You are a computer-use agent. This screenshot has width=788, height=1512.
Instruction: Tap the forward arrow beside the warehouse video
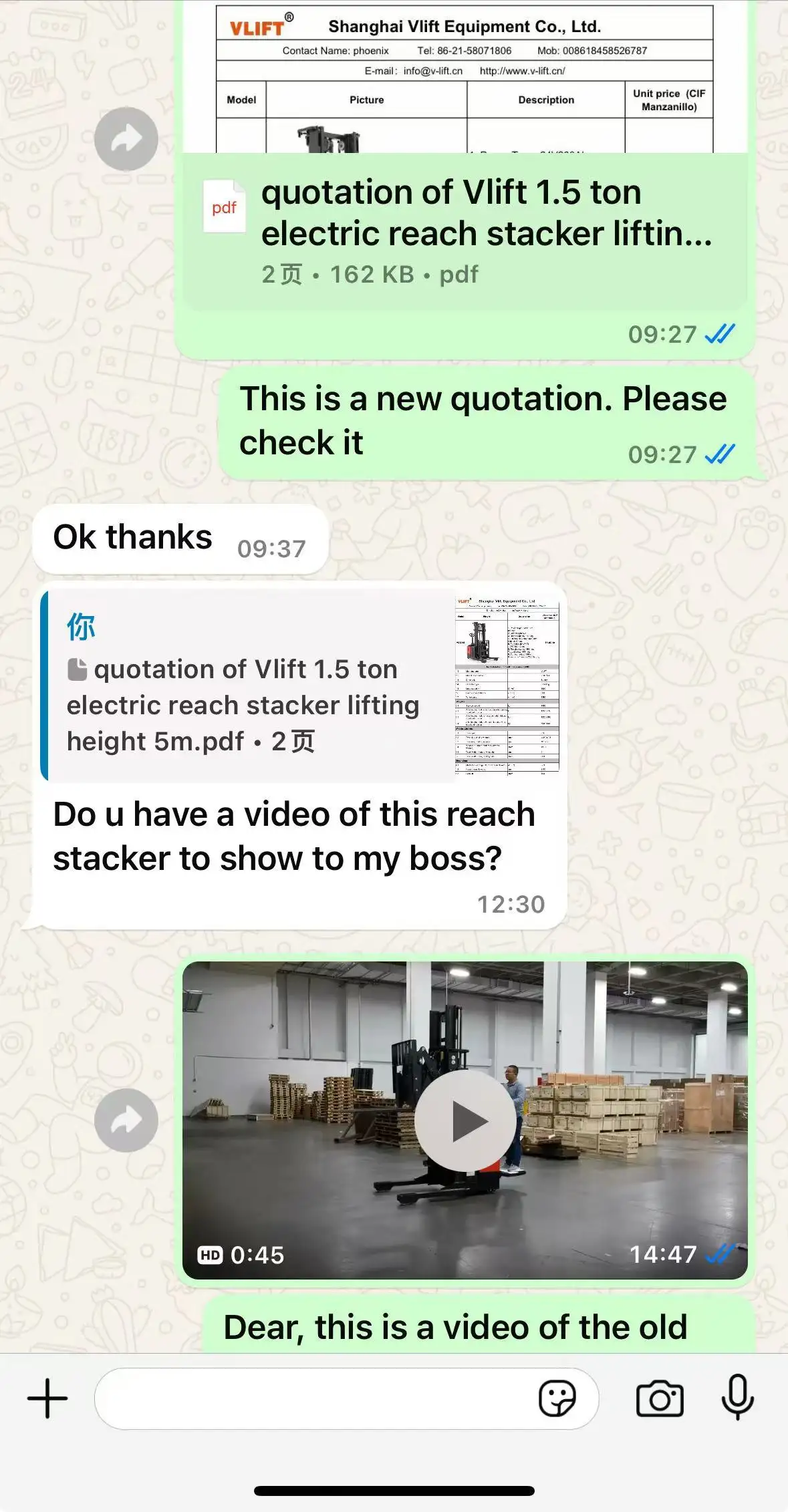point(126,1120)
